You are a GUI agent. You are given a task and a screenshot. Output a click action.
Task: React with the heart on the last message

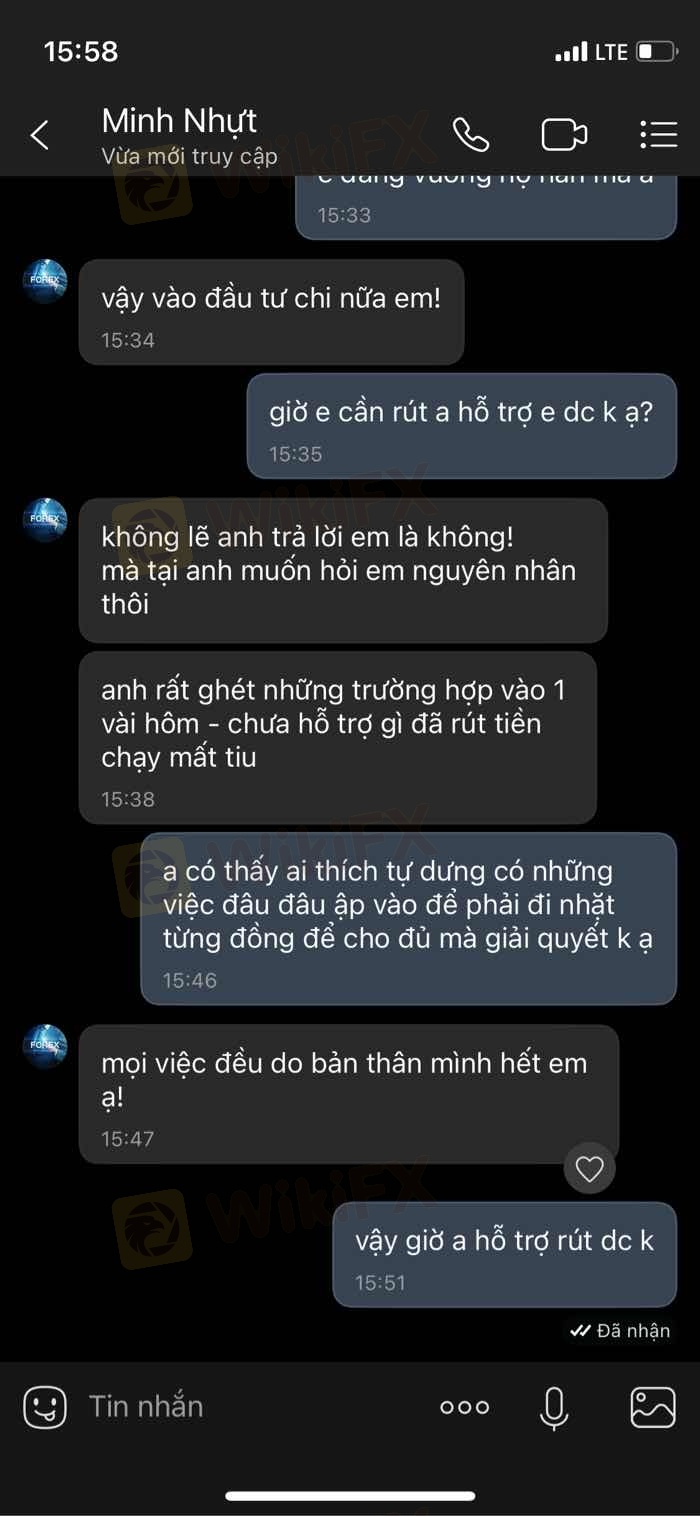coord(590,1168)
